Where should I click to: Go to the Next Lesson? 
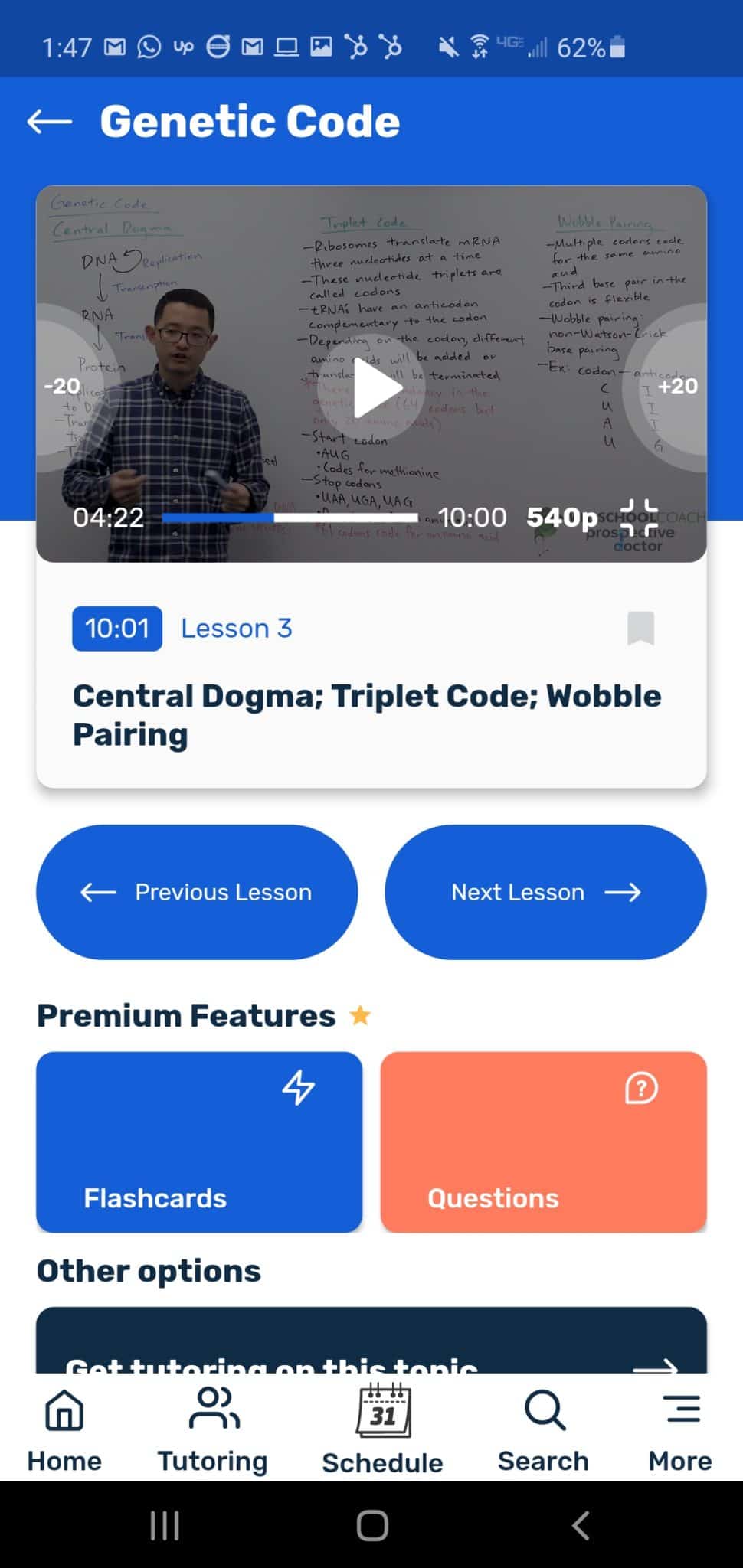tap(545, 892)
